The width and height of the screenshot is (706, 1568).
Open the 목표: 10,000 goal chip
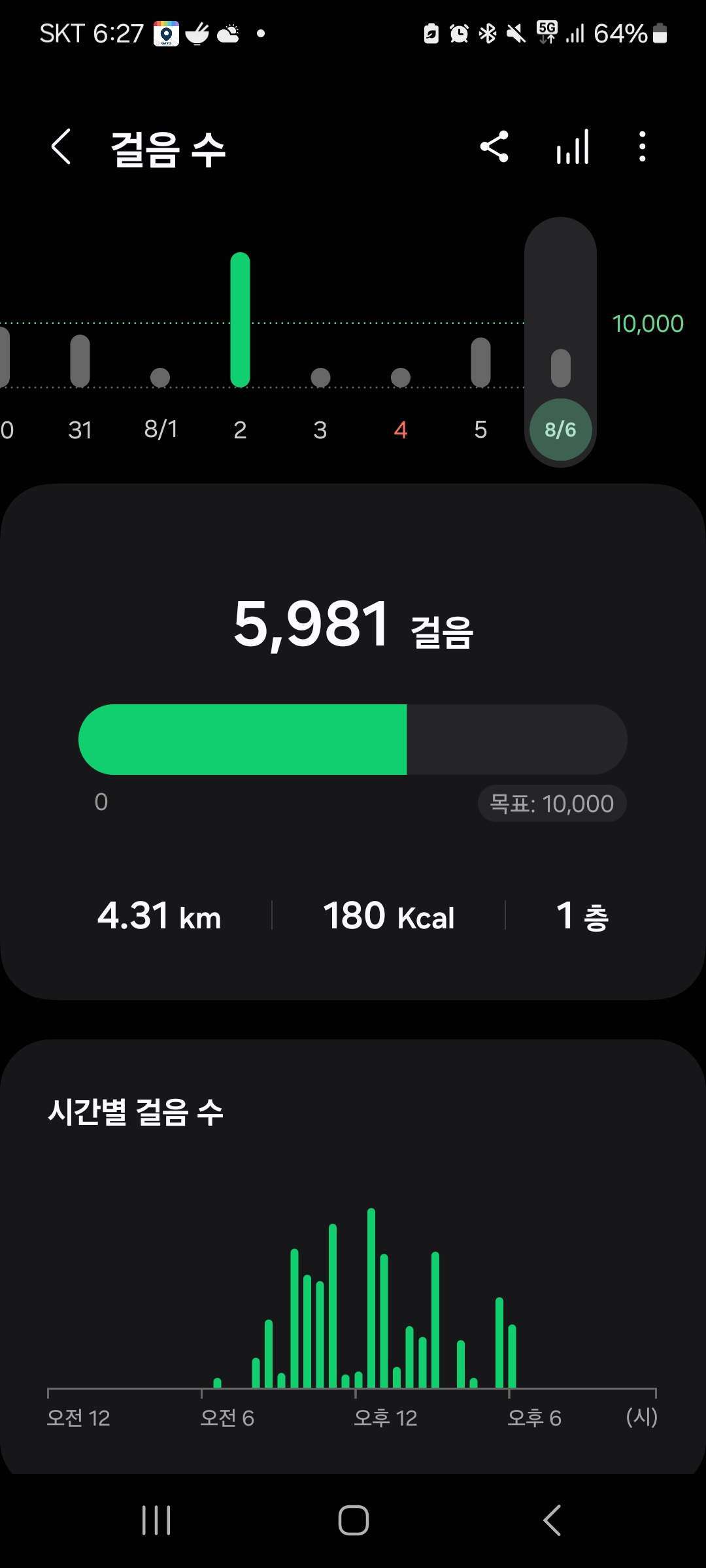[x=552, y=804]
